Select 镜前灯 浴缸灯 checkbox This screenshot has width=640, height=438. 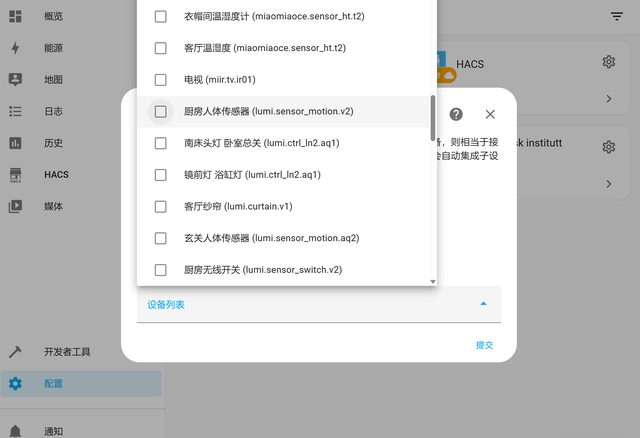(160, 175)
